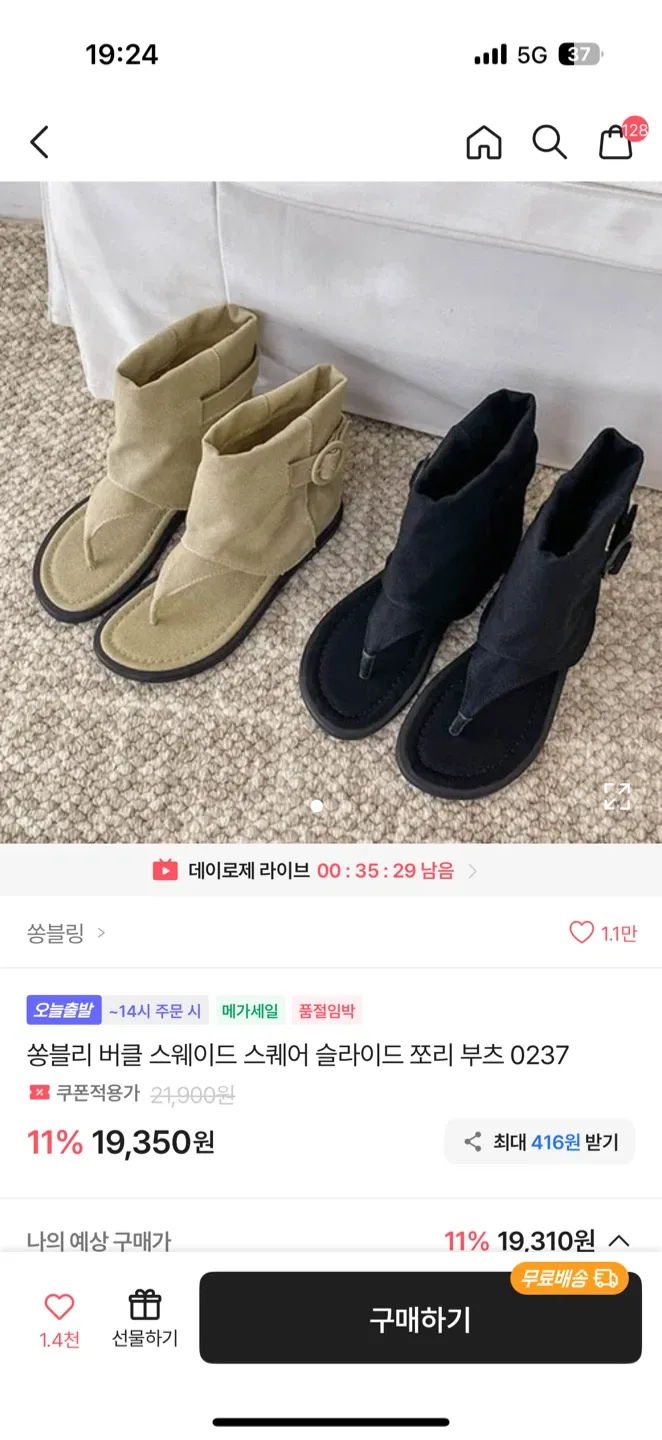Share via 최대 416원 받기 button
Image resolution: width=662 pixels, height=1440 pixels.
pyautogui.click(x=540, y=1141)
